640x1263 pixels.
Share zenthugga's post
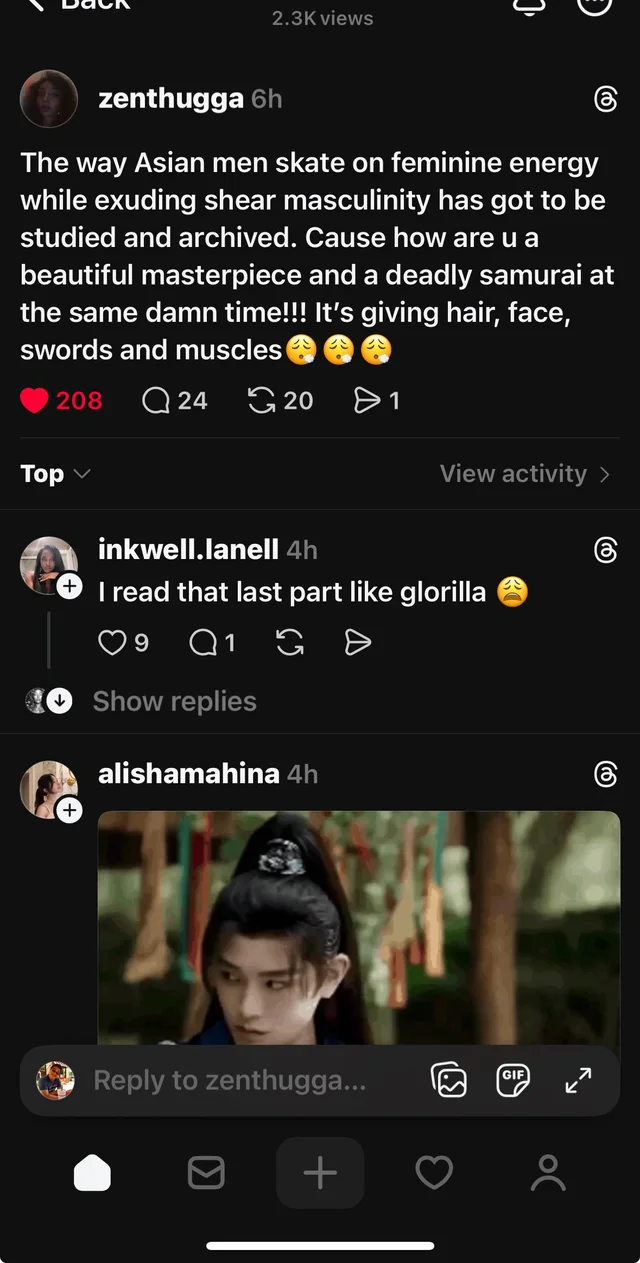tap(367, 401)
